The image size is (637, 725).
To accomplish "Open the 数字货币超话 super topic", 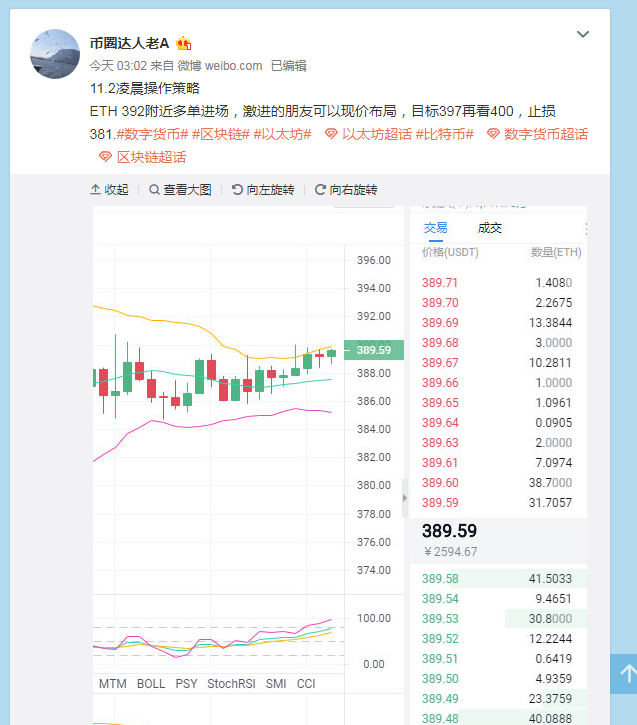I will pos(537,134).
